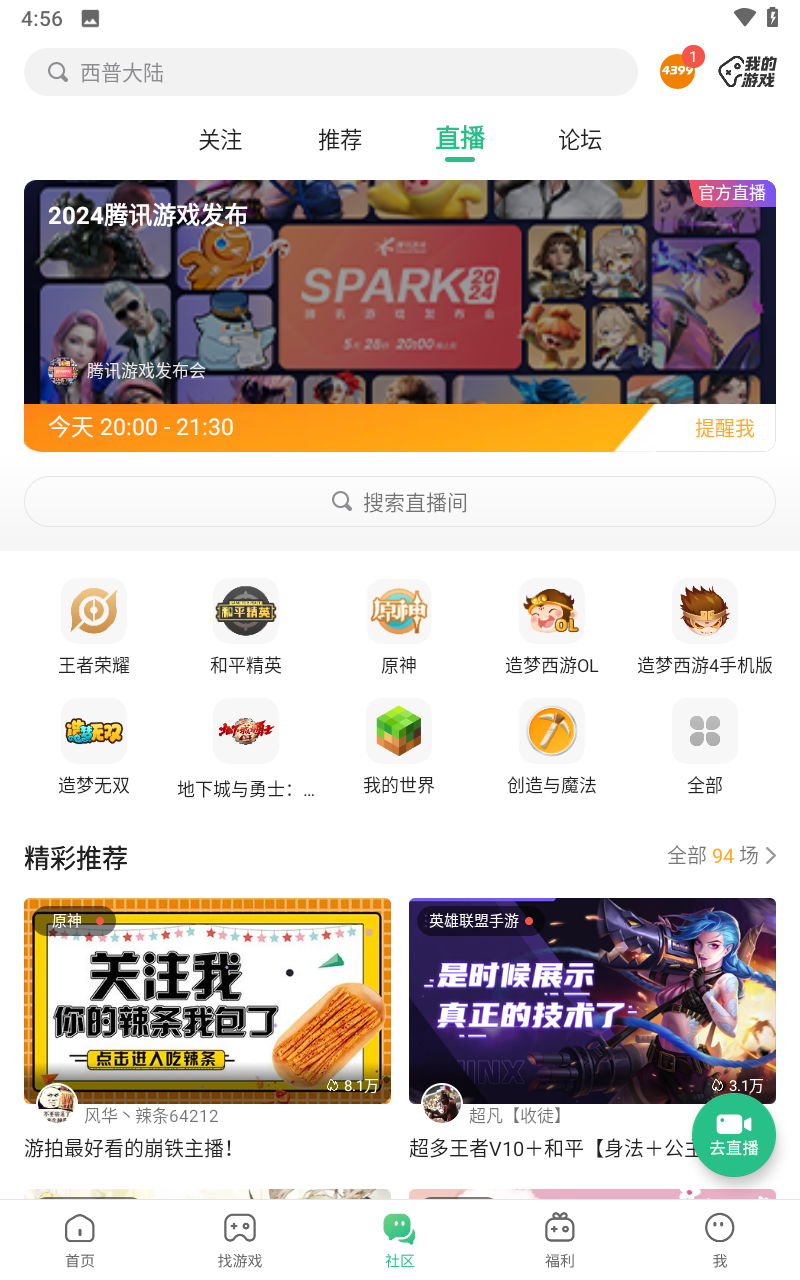View 全部 94 场 recommended streams
Screen dimensions: 800x1280
point(721,856)
